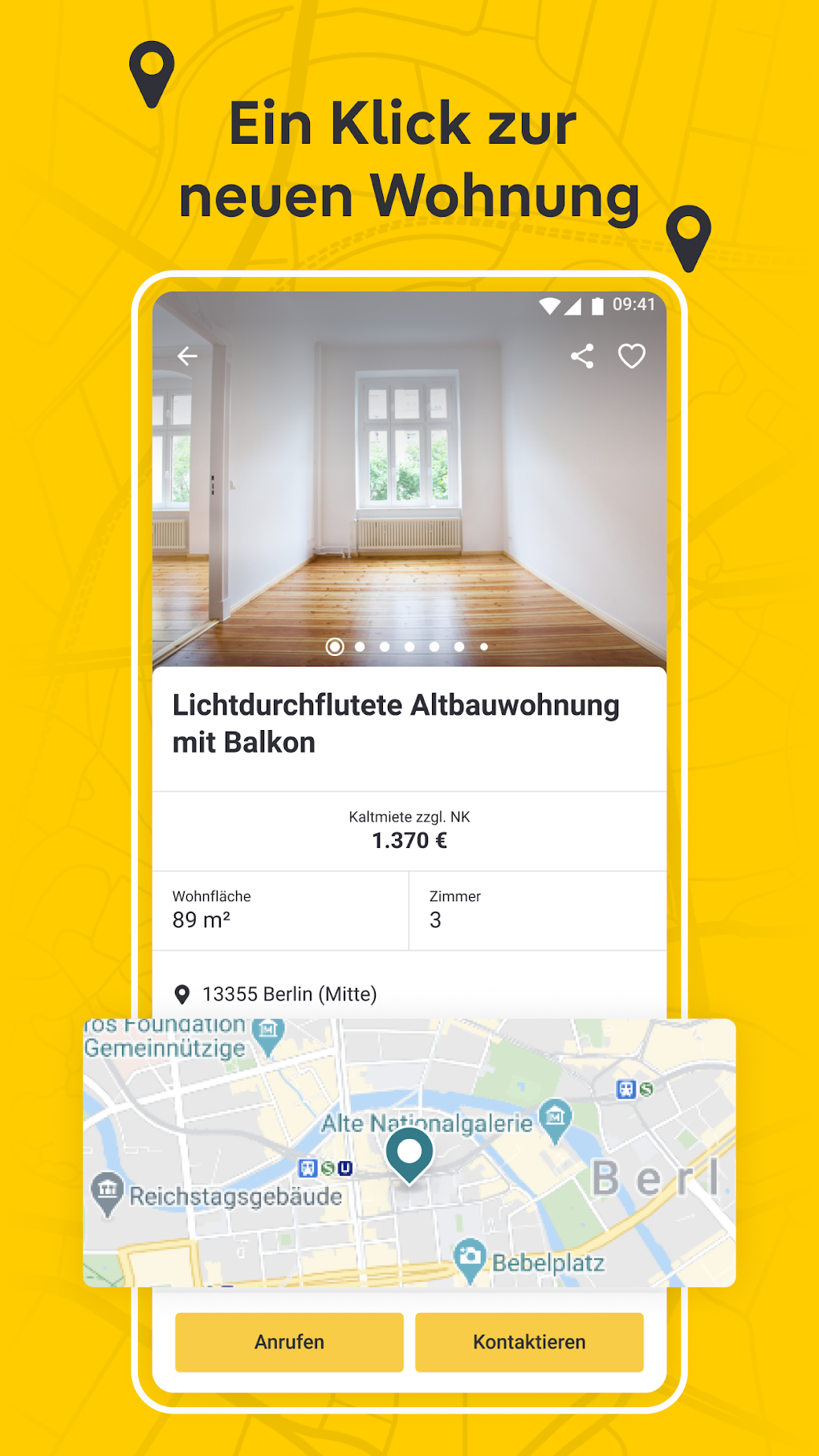Toggle favorite status via the heart outline
The width and height of the screenshot is (819, 1456).
pos(631,356)
